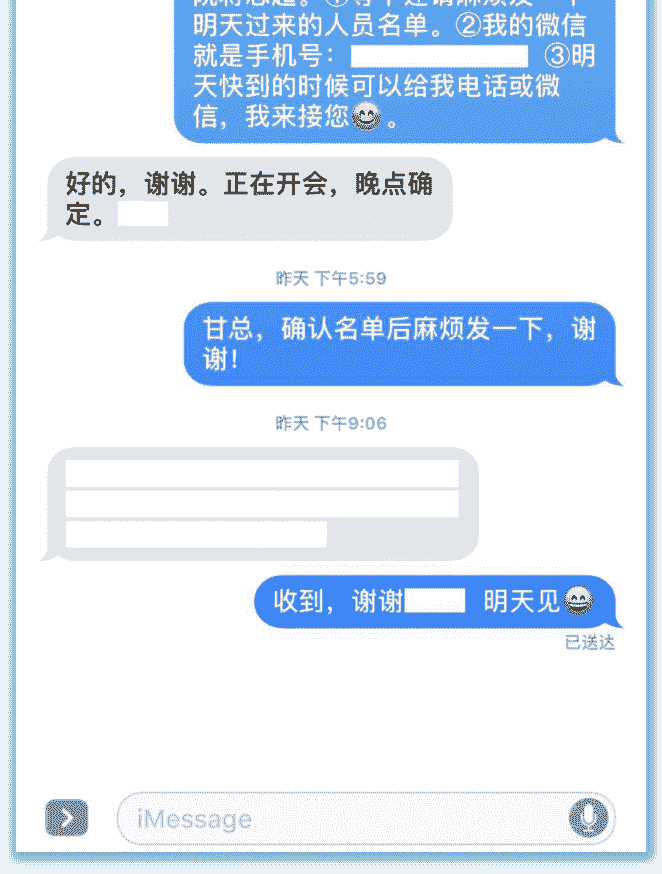Image resolution: width=662 pixels, height=874 pixels.
Task: Expand the apps arrow beside message field
Action: (x=66, y=818)
